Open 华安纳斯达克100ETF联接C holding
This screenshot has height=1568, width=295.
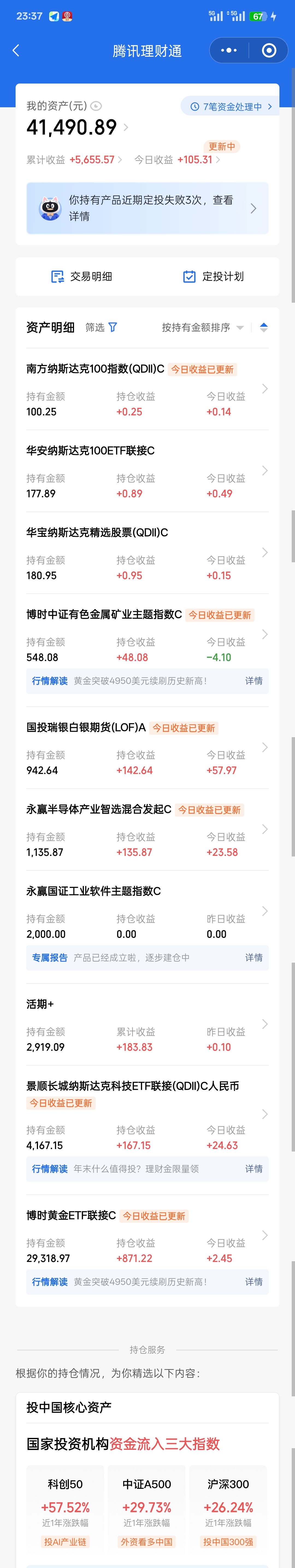pyautogui.click(x=147, y=472)
